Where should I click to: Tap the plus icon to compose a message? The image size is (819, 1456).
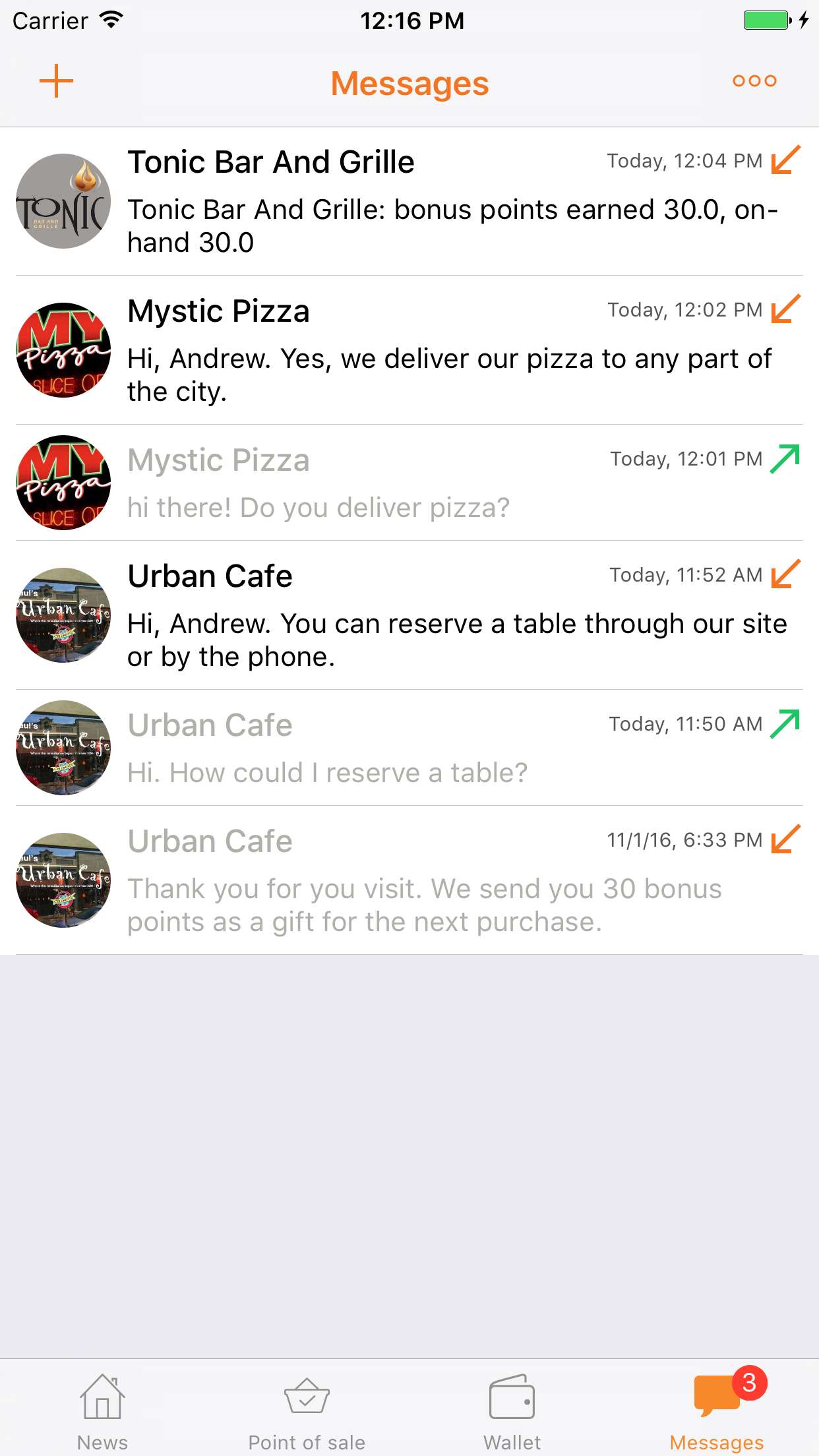pos(57,81)
